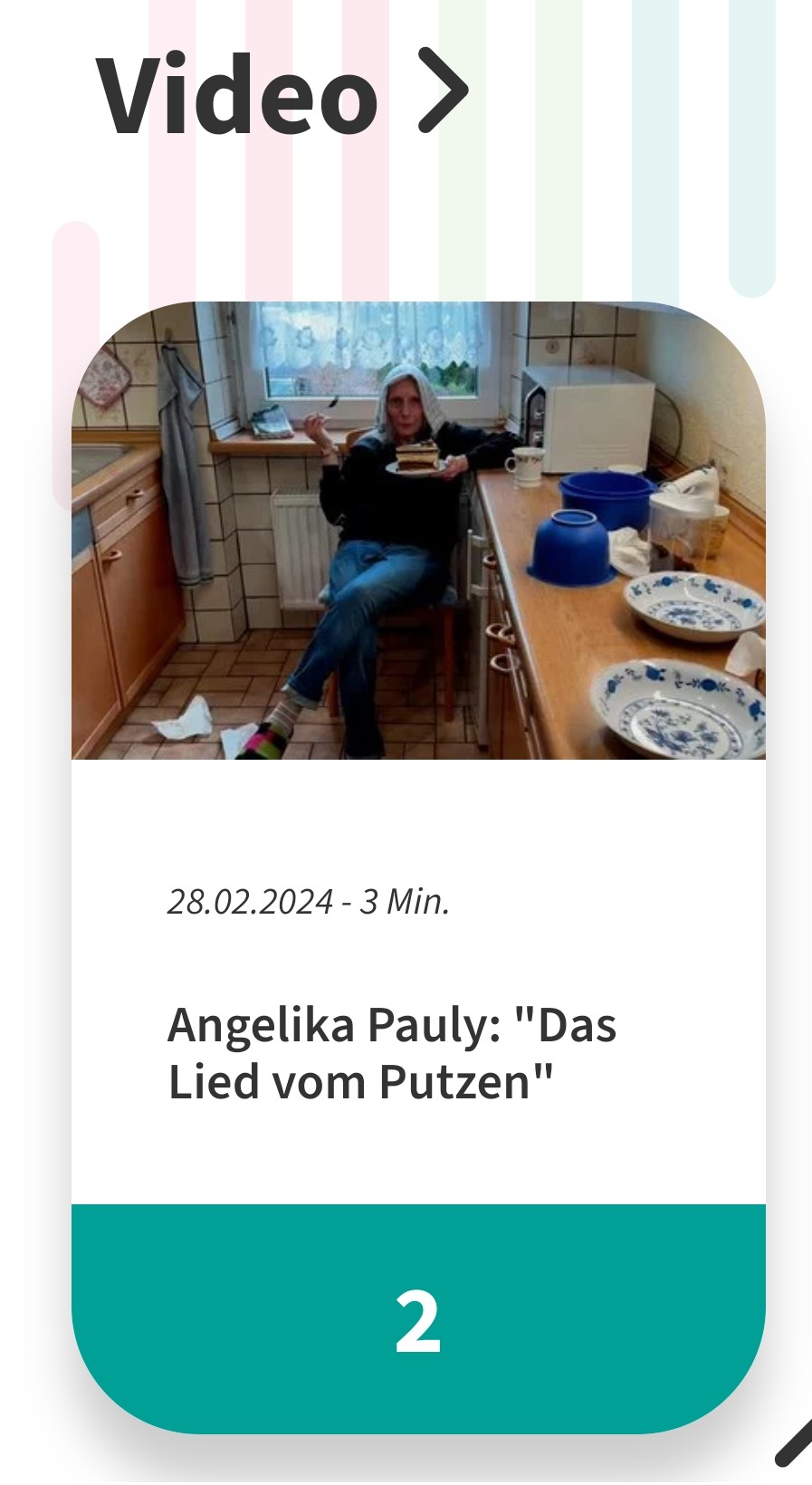Open the Video section heading link
Viewport: 812px width, 1485px height.
tap(281, 93)
